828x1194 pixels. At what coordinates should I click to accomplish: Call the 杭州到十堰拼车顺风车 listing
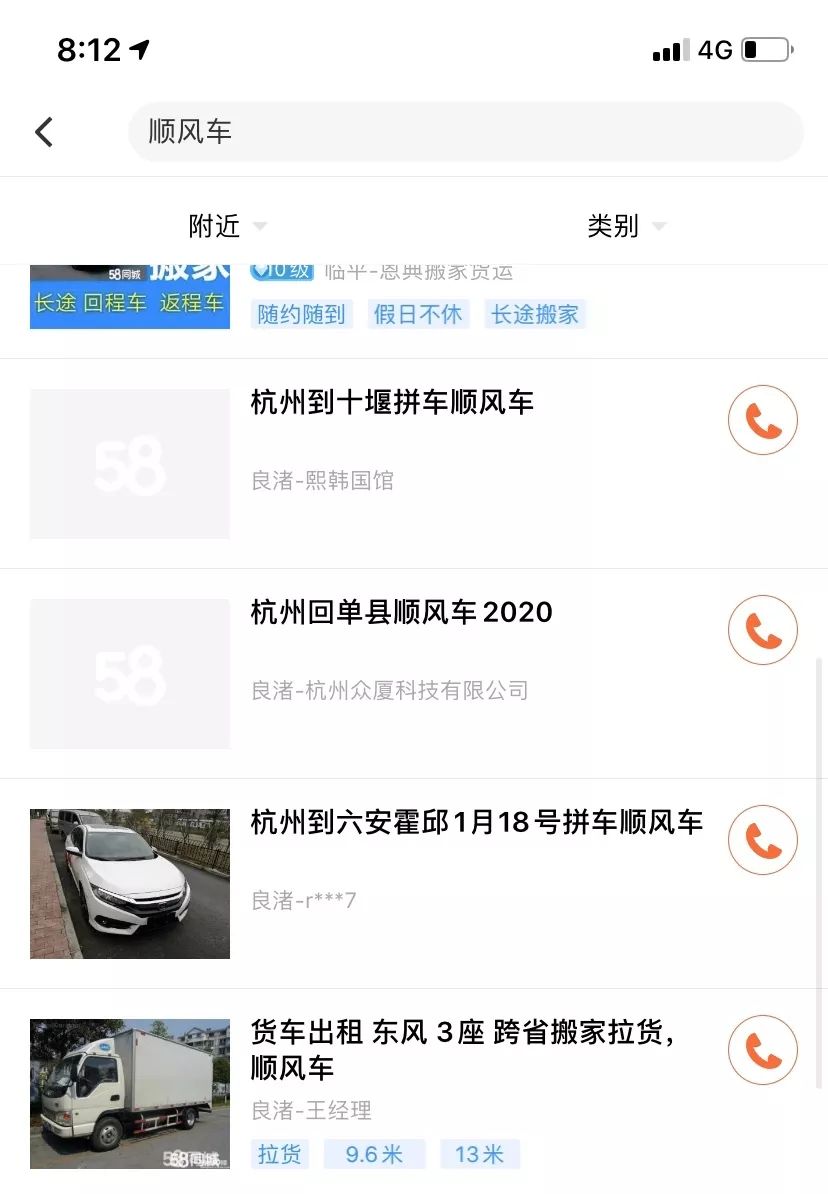[x=762, y=420]
